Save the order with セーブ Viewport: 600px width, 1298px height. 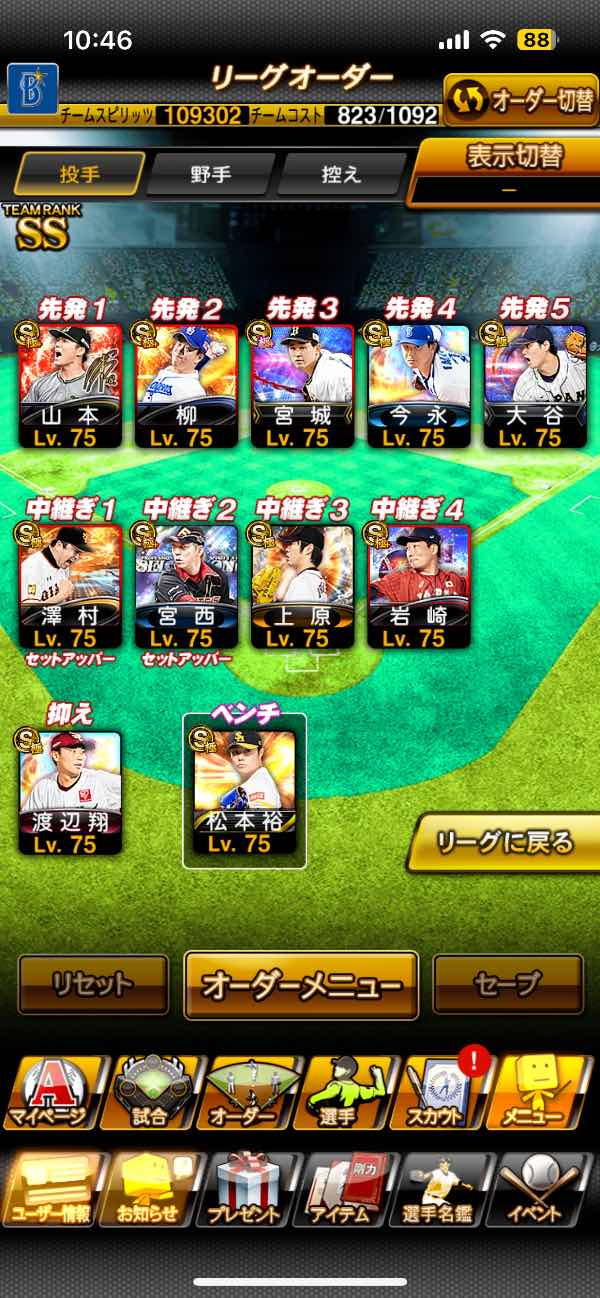pos(508,984)
